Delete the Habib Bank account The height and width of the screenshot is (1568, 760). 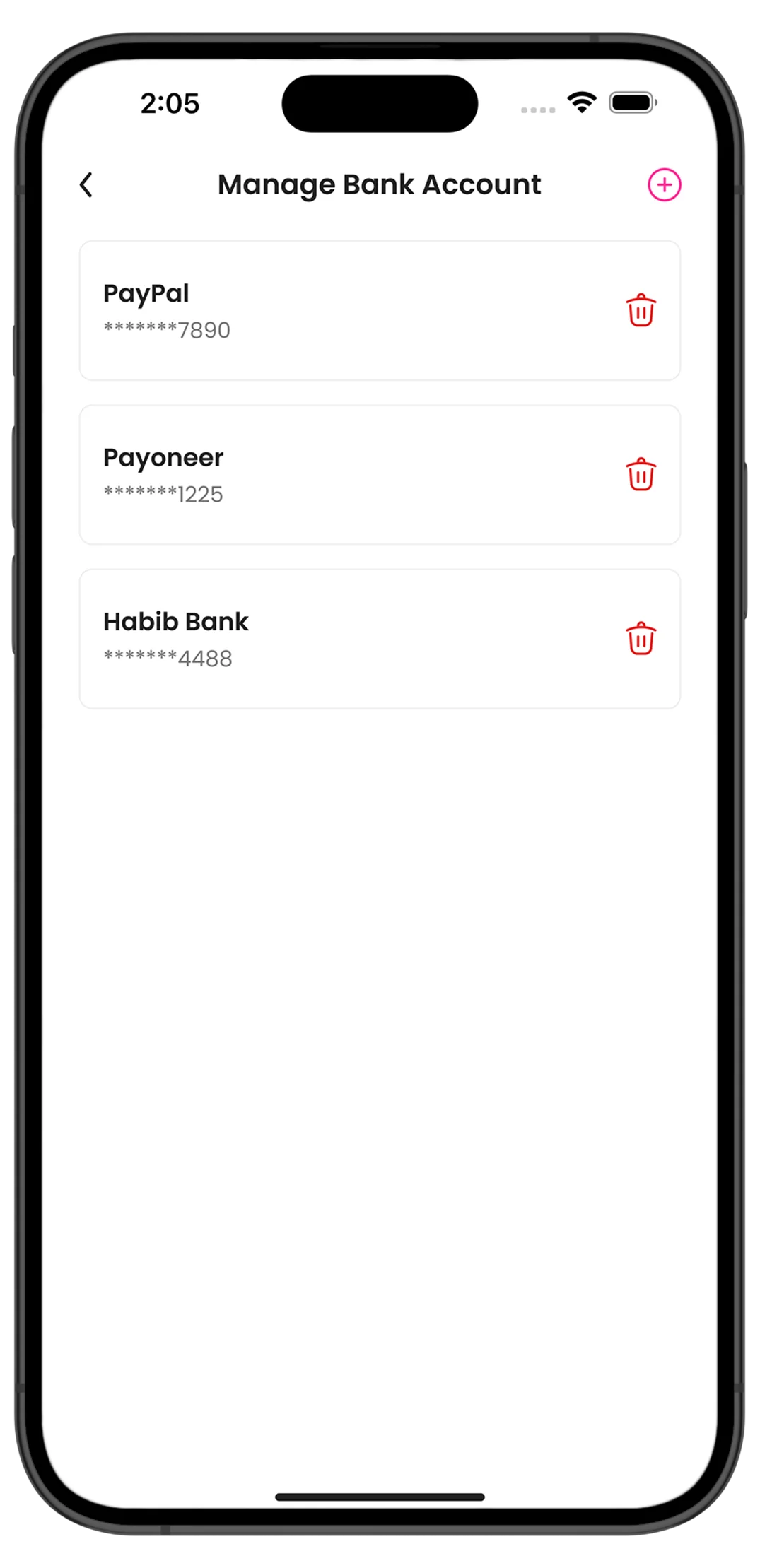(641, 639)
